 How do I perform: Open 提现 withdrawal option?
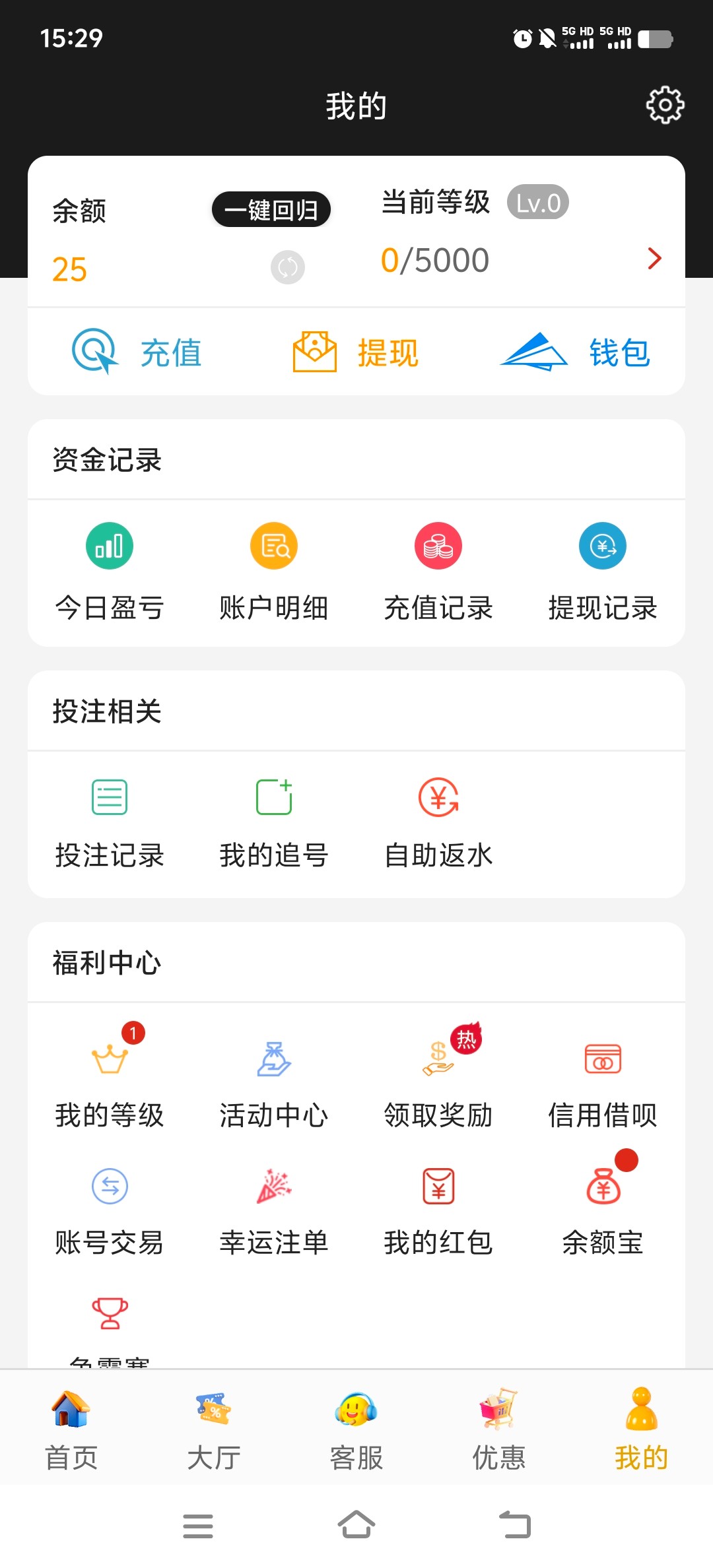pyautogui.click(x=356, y=352)
